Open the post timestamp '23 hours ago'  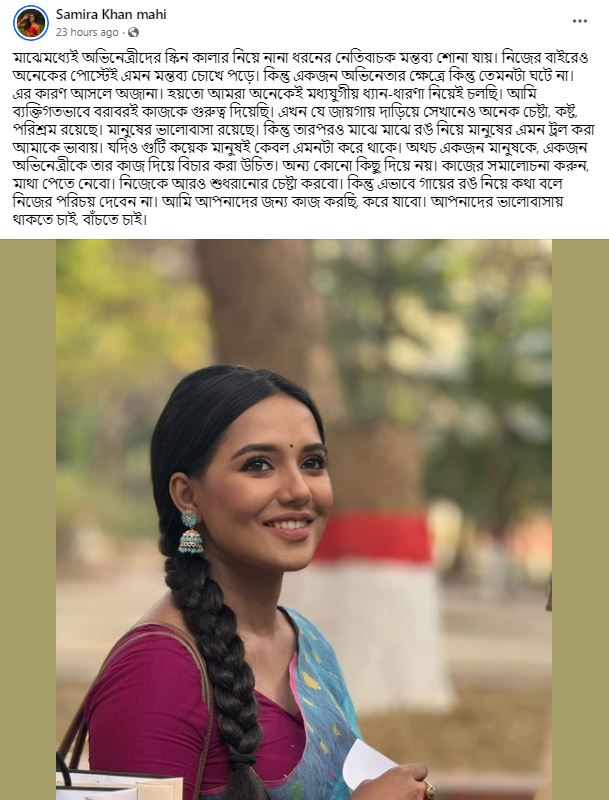(x=87, y=32)
